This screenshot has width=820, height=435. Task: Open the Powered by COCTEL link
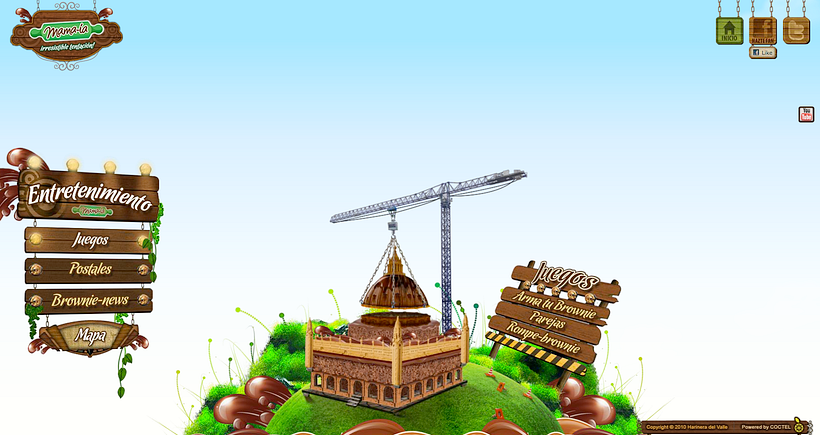pyautogui.click(x=766, y=427)
